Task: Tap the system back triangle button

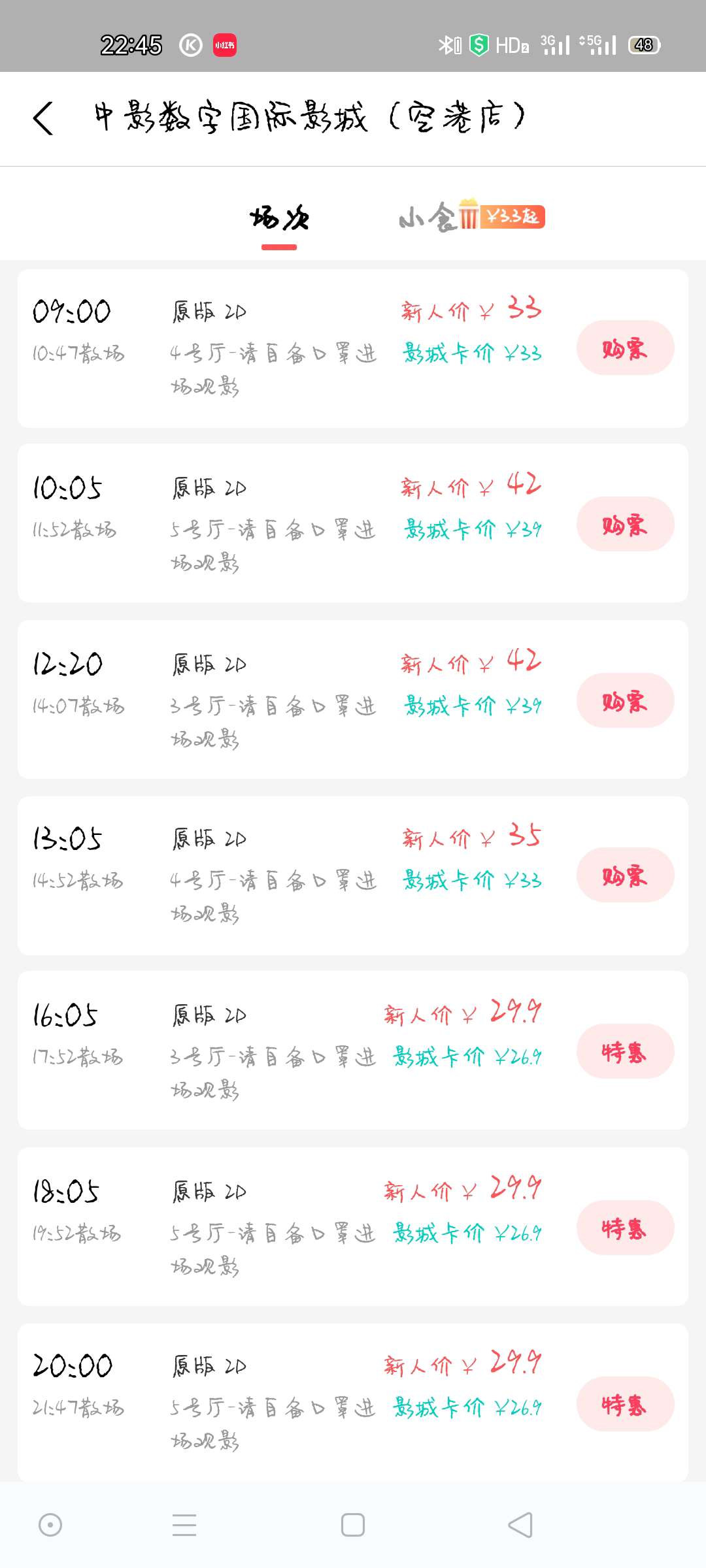Action: (521, 1525)
